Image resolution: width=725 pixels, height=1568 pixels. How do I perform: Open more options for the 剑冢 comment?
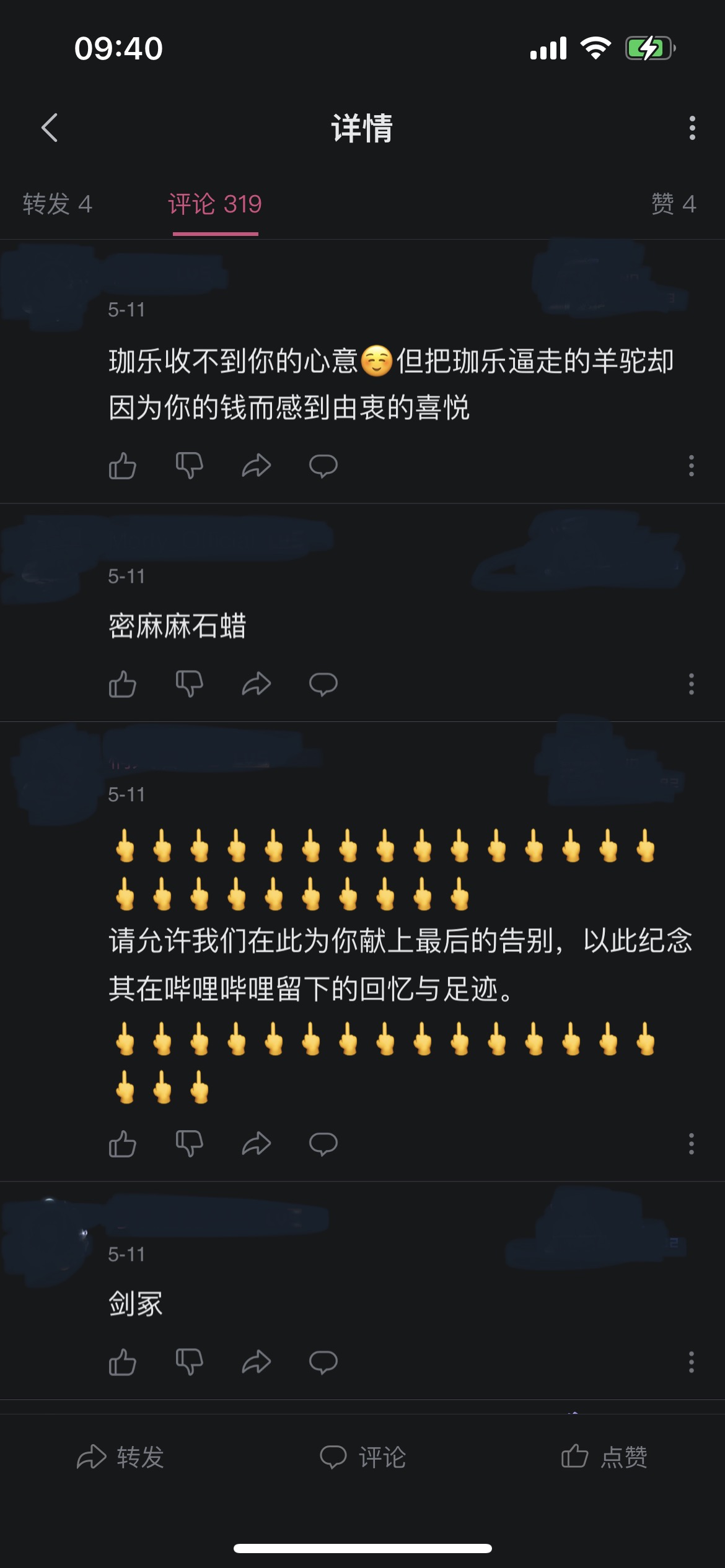point(691,1362)
